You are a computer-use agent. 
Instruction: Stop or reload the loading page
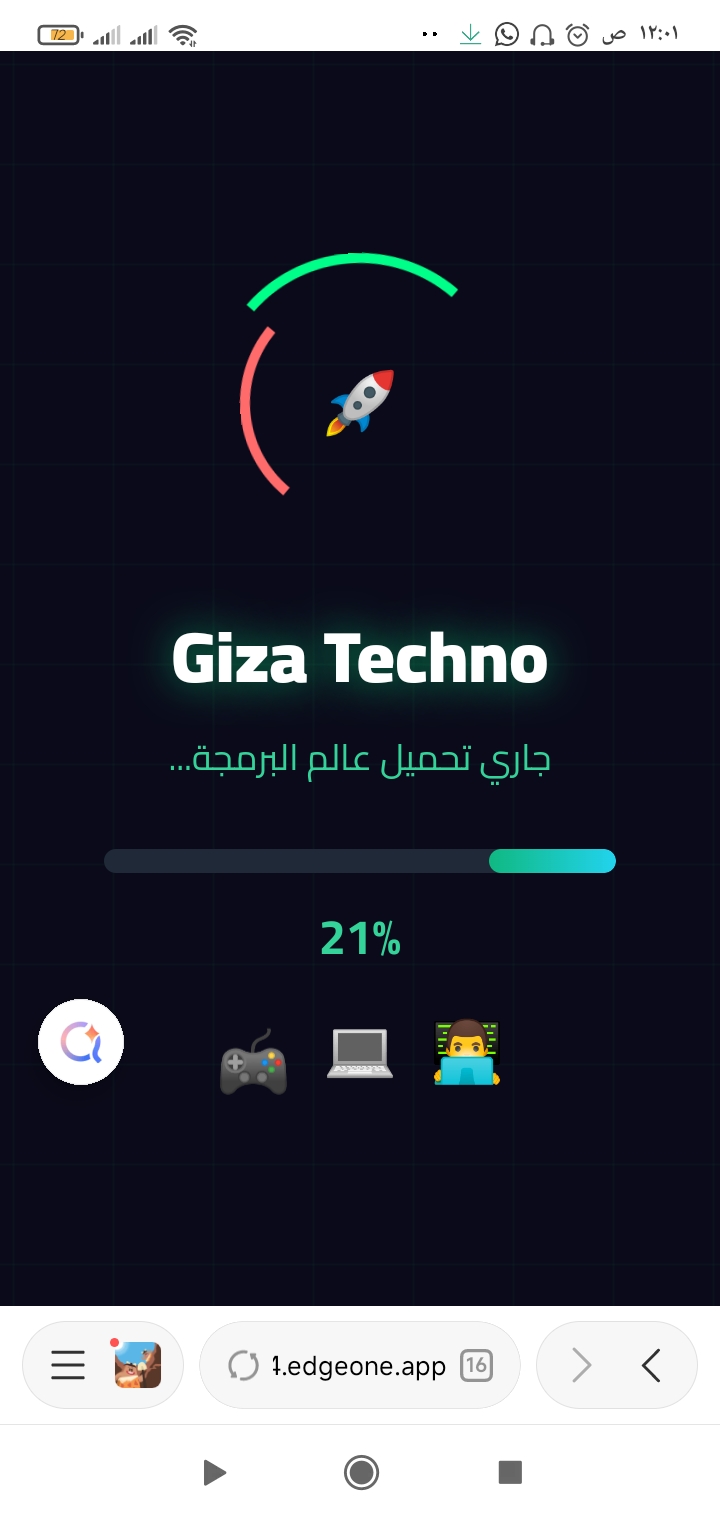(x=243, y=1366)
